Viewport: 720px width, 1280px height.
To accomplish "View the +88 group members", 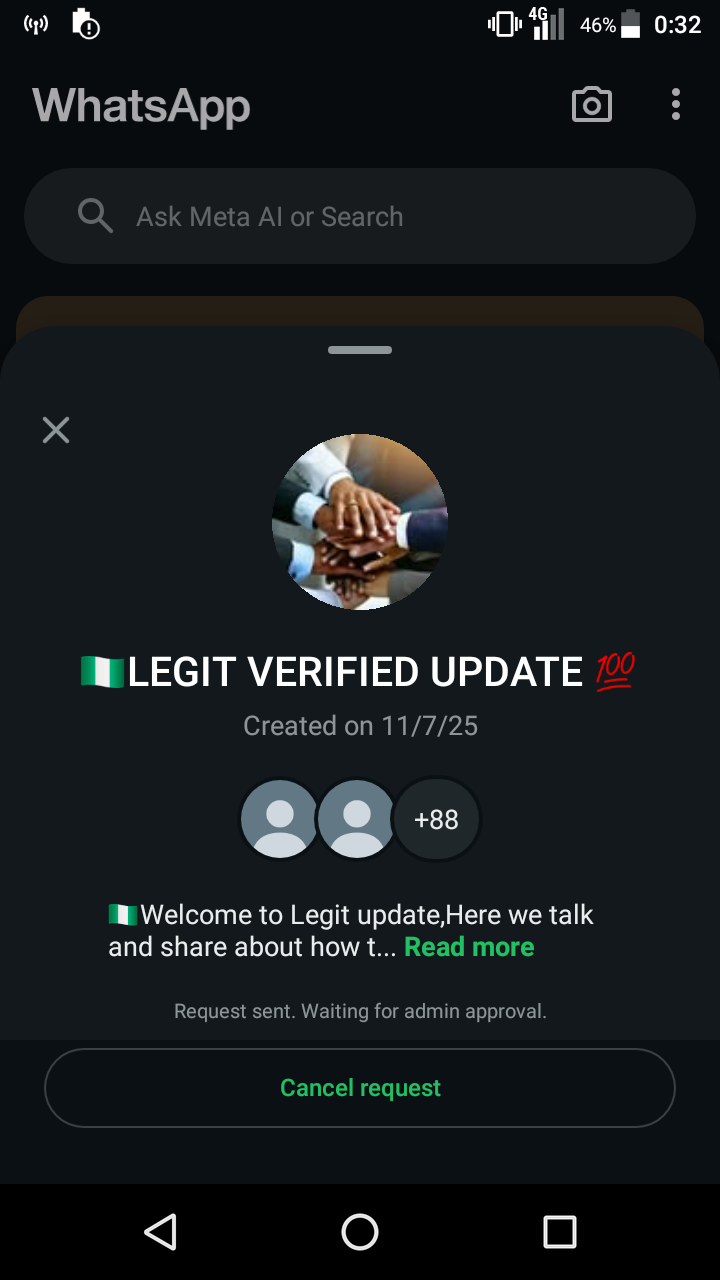I will [x=436, y=820].
